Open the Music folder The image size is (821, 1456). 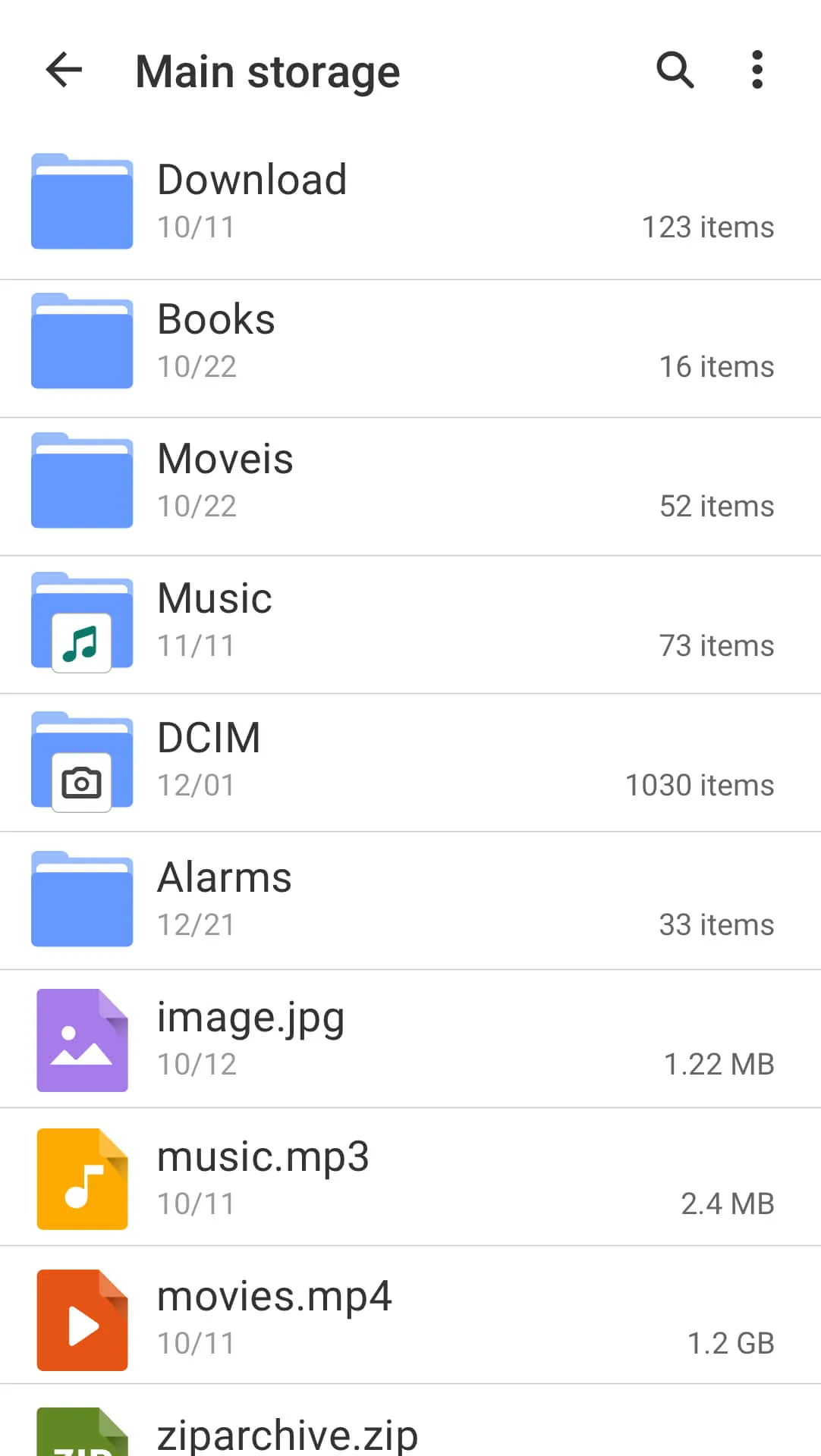(410, 621)
